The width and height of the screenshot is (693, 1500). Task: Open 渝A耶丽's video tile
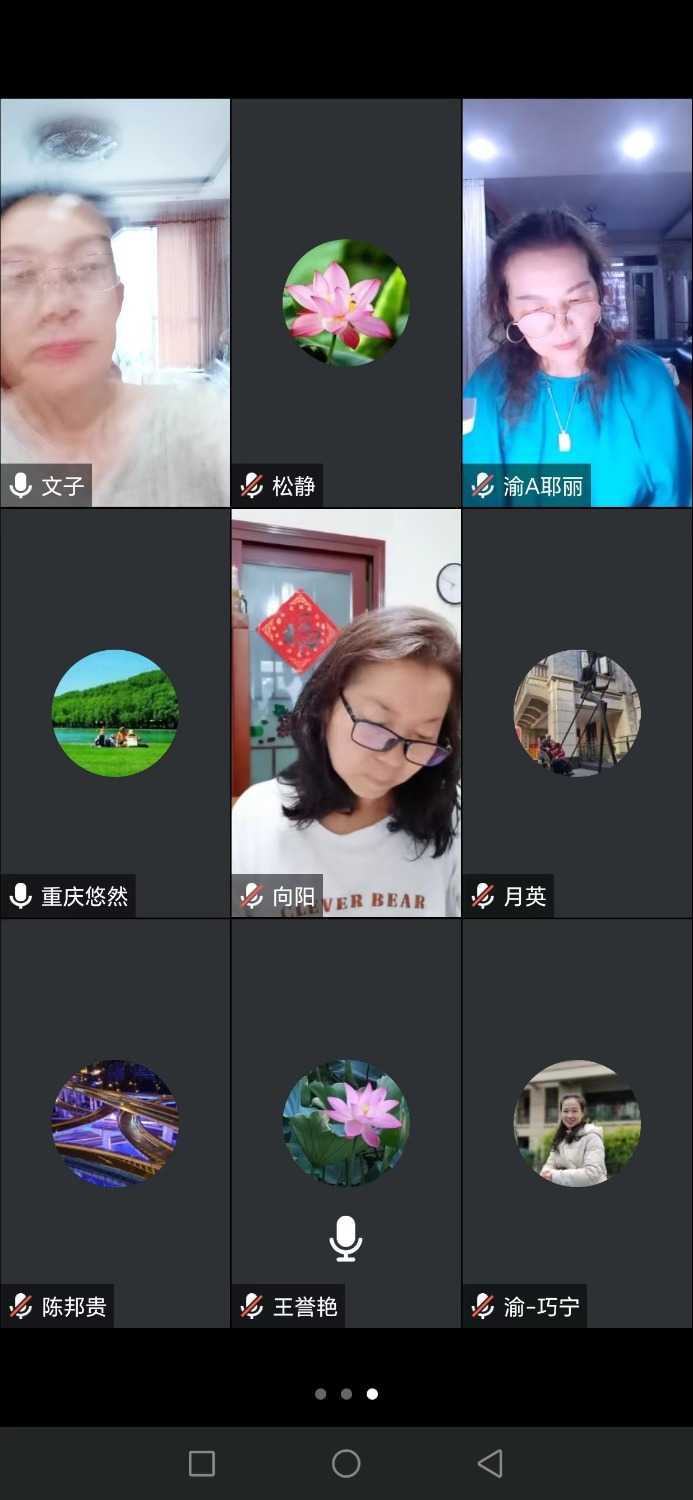(577, 302)
